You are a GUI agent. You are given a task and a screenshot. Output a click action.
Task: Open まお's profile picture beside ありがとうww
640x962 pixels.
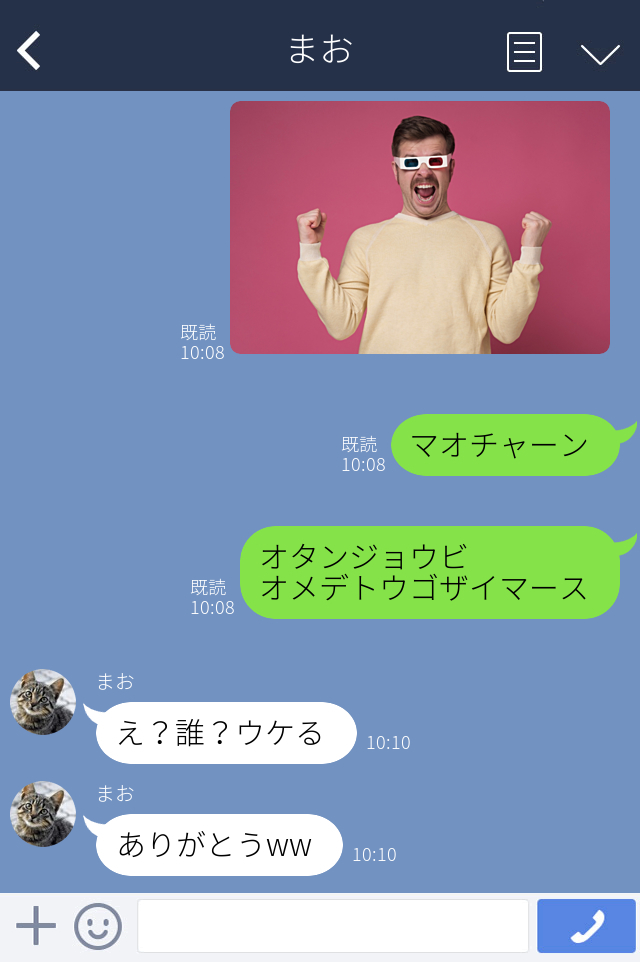[x=43, y=814]
